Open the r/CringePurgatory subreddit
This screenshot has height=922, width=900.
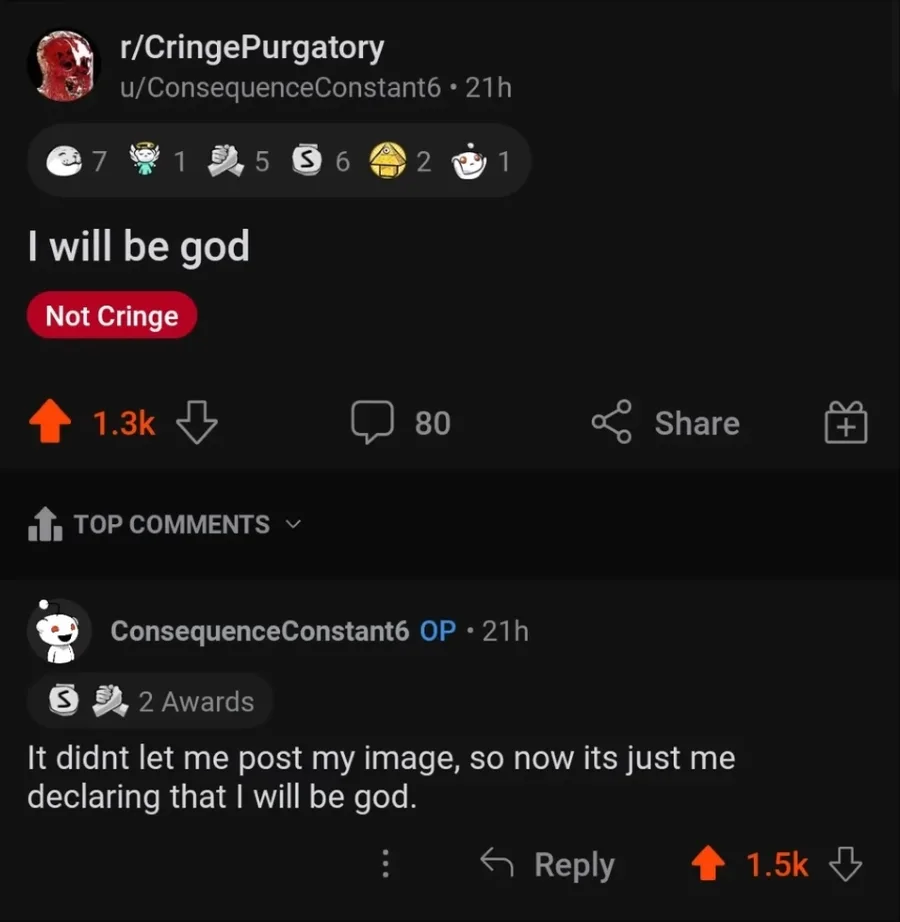coord(251,47)
